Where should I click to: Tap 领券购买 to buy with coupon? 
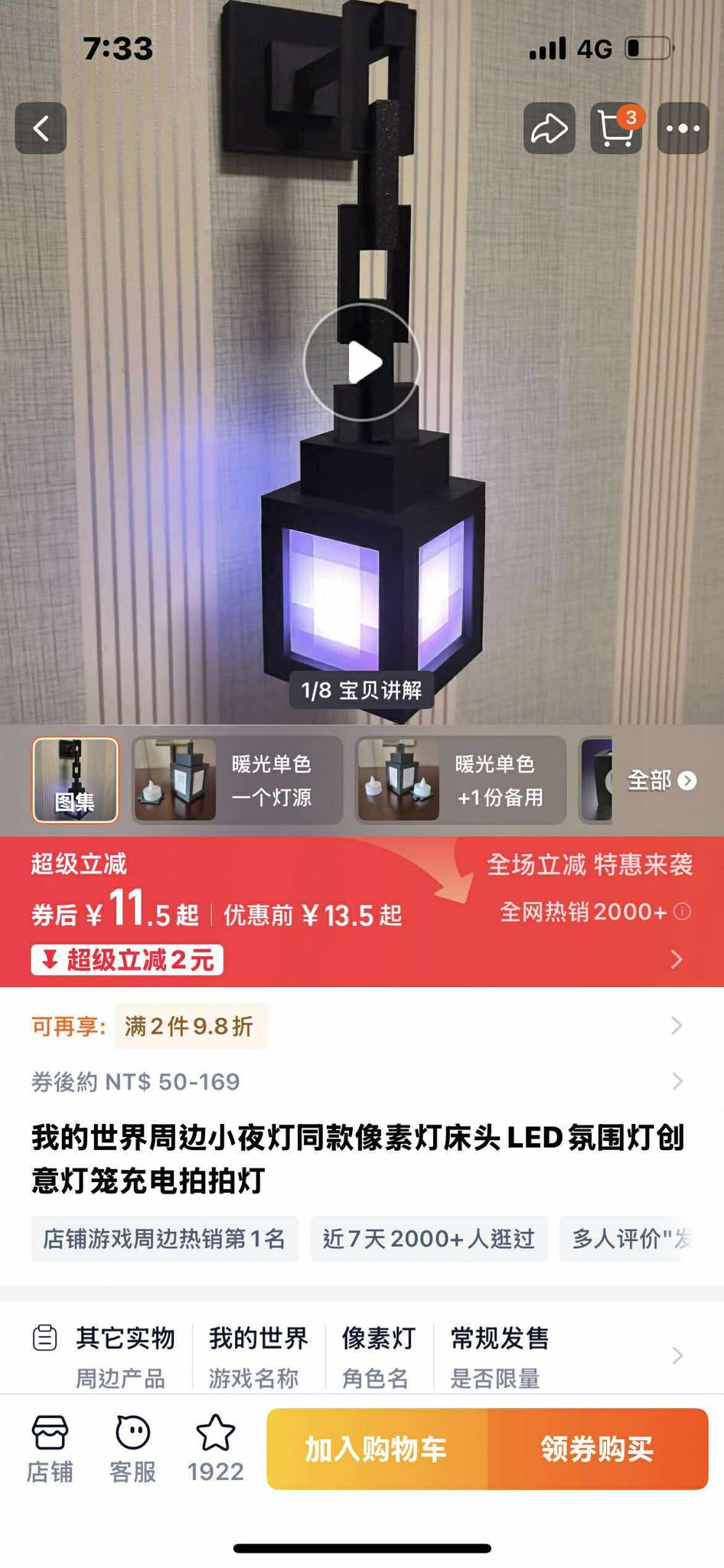point(597,1449)
